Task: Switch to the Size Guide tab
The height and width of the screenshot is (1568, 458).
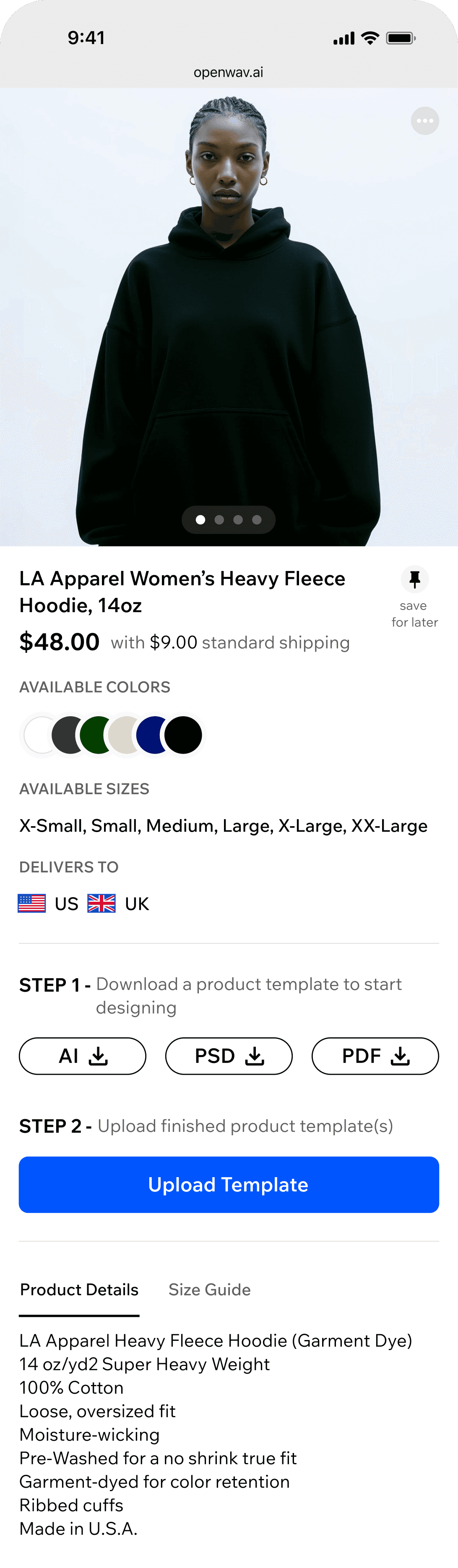Action: coord(209,1289)
